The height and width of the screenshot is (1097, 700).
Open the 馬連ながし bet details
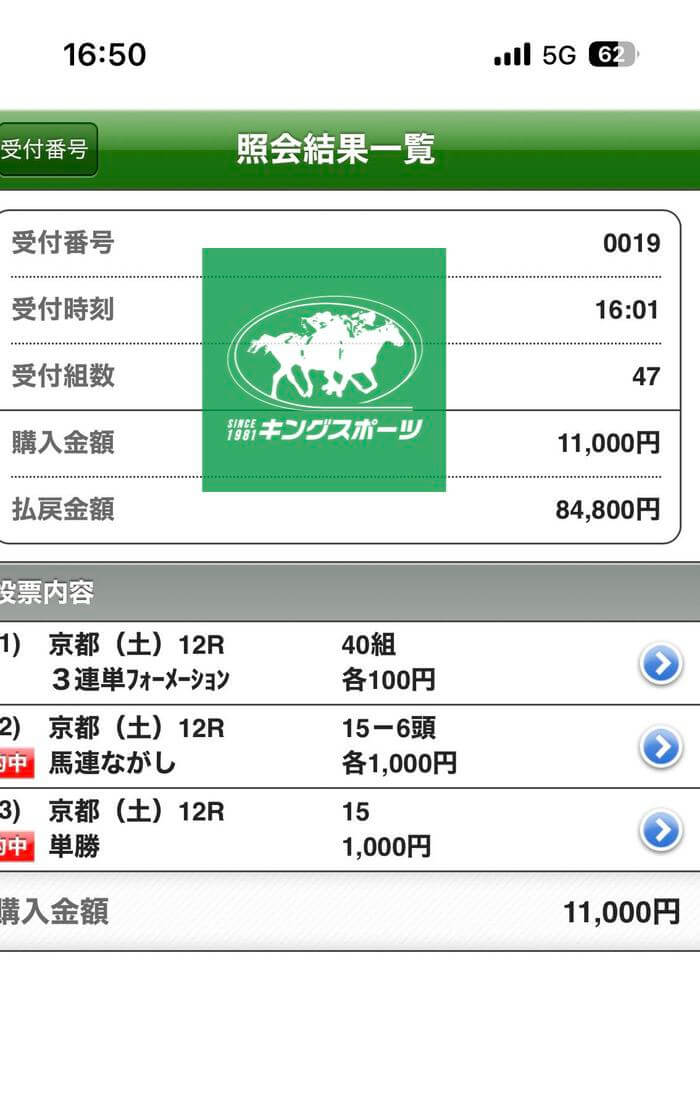(660, 746)
